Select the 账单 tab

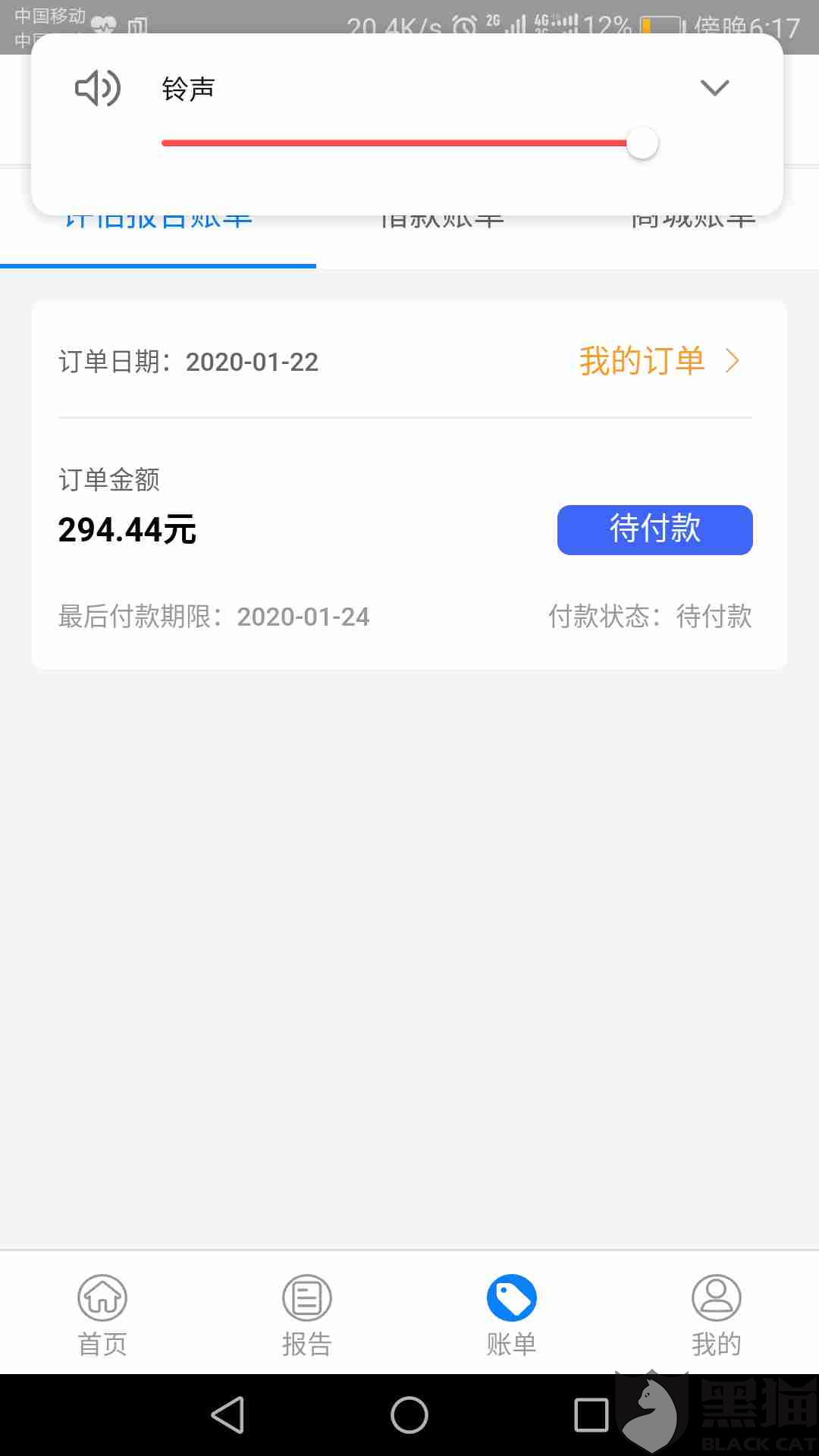(512, 1315)
